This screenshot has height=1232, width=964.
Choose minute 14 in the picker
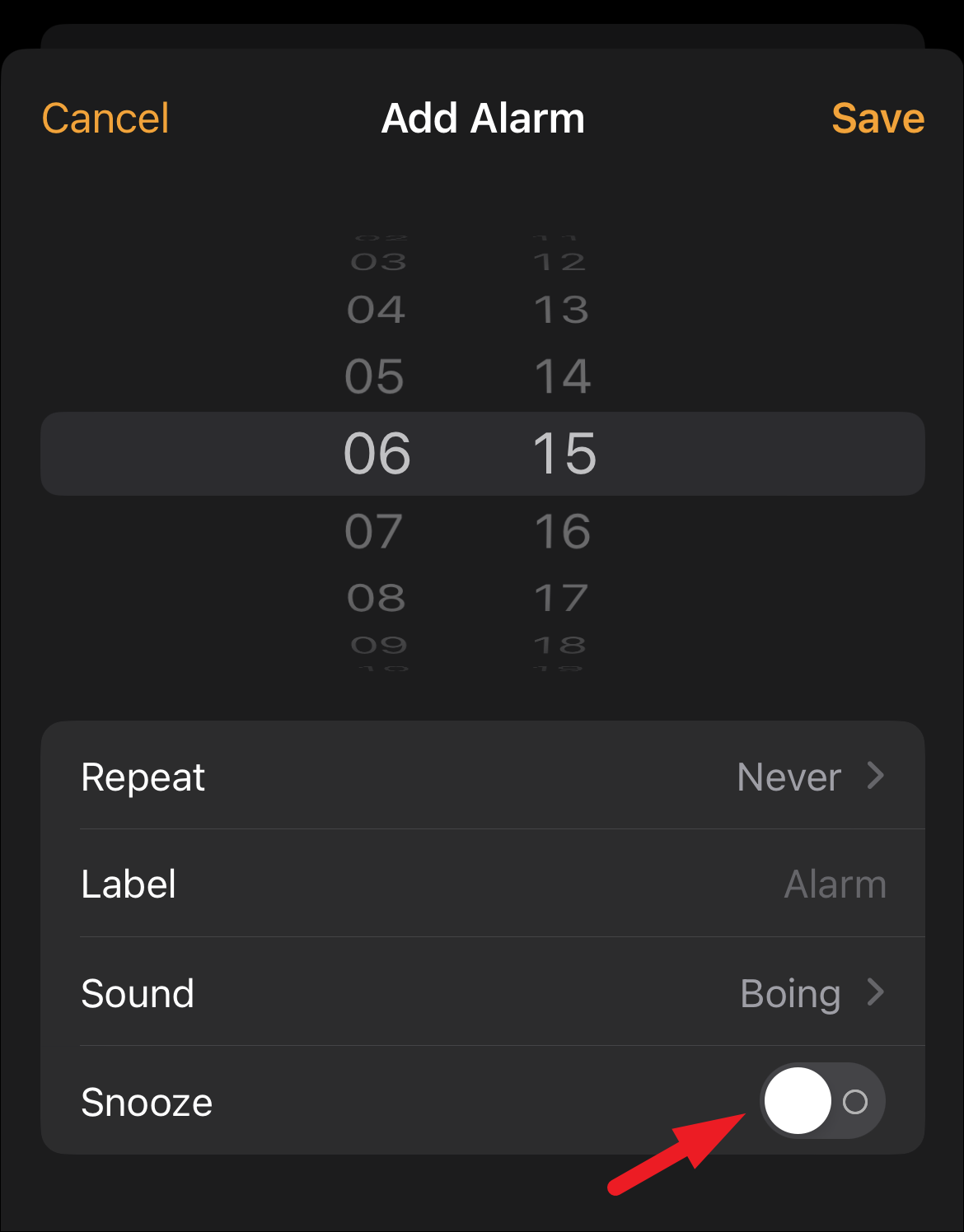coord(563,376)
